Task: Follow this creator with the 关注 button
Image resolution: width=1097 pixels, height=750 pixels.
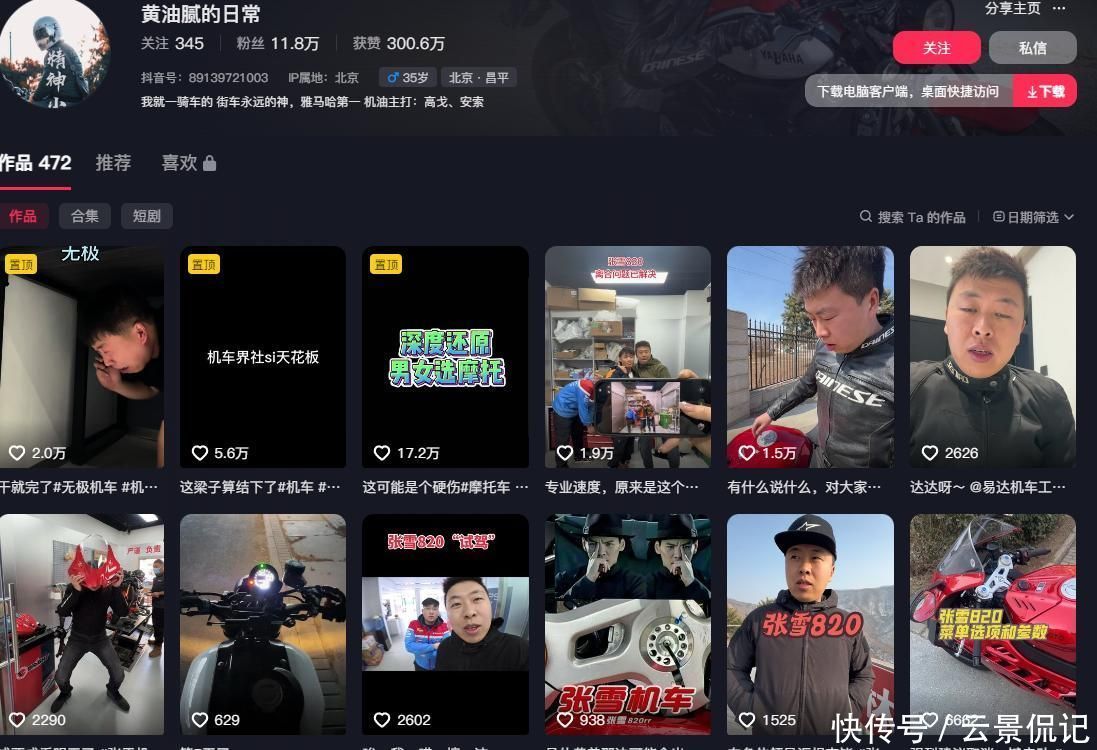Action: click(936, 48)
